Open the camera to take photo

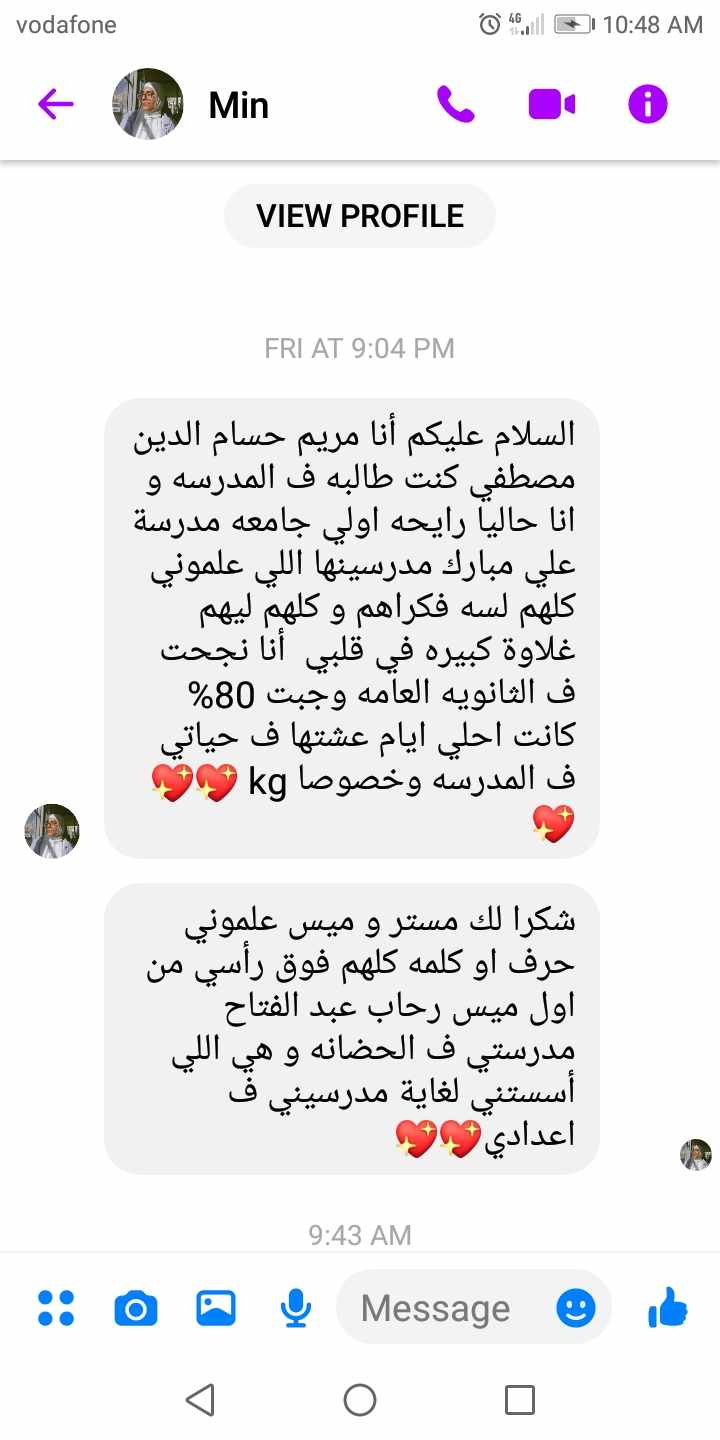point(136,1308)
